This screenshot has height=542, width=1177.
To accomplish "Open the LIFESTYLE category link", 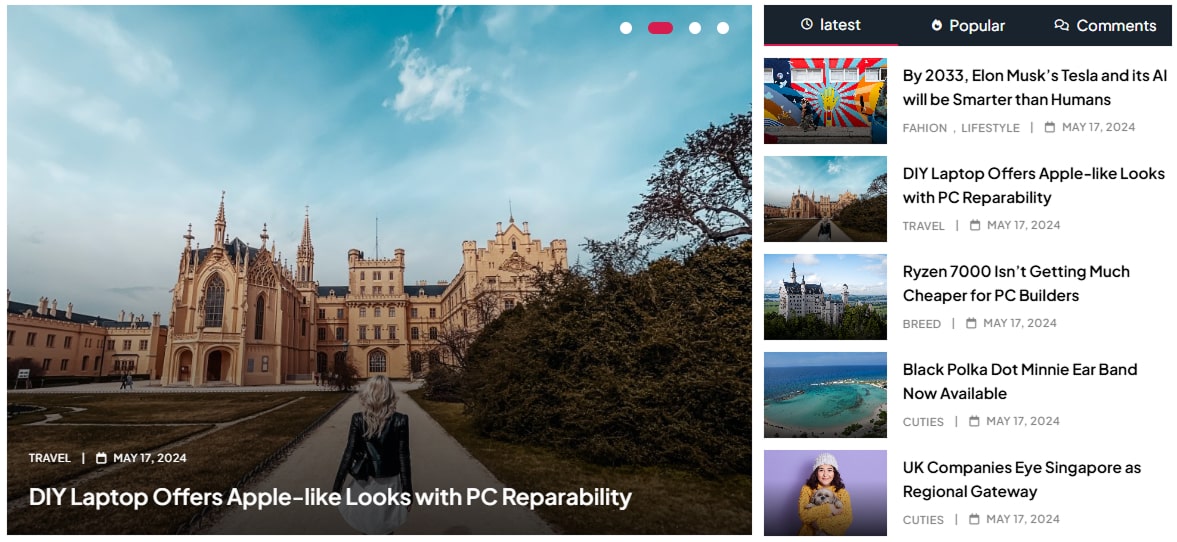I will pyautogui.click(x=990, y=128).
